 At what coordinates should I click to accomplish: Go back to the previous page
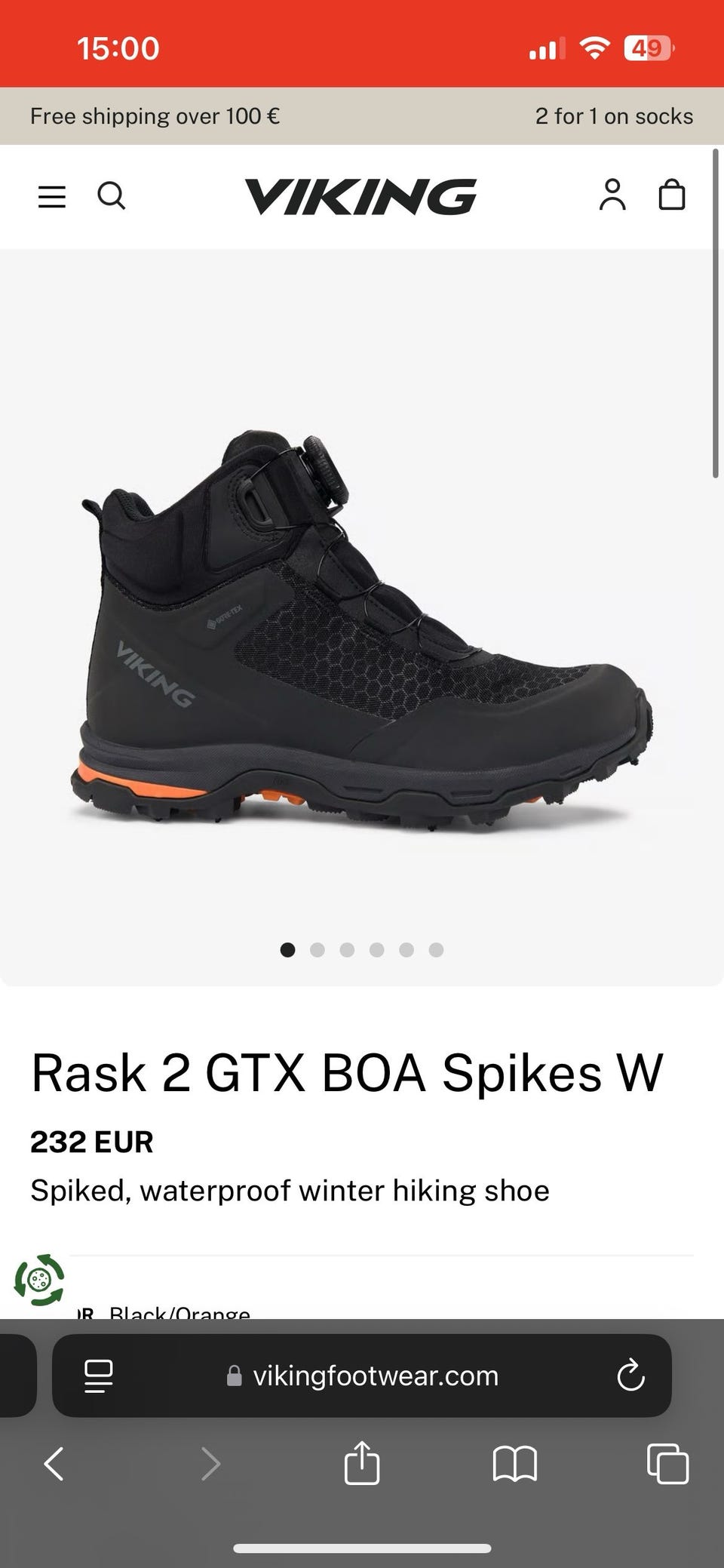tap(54, 1464)
